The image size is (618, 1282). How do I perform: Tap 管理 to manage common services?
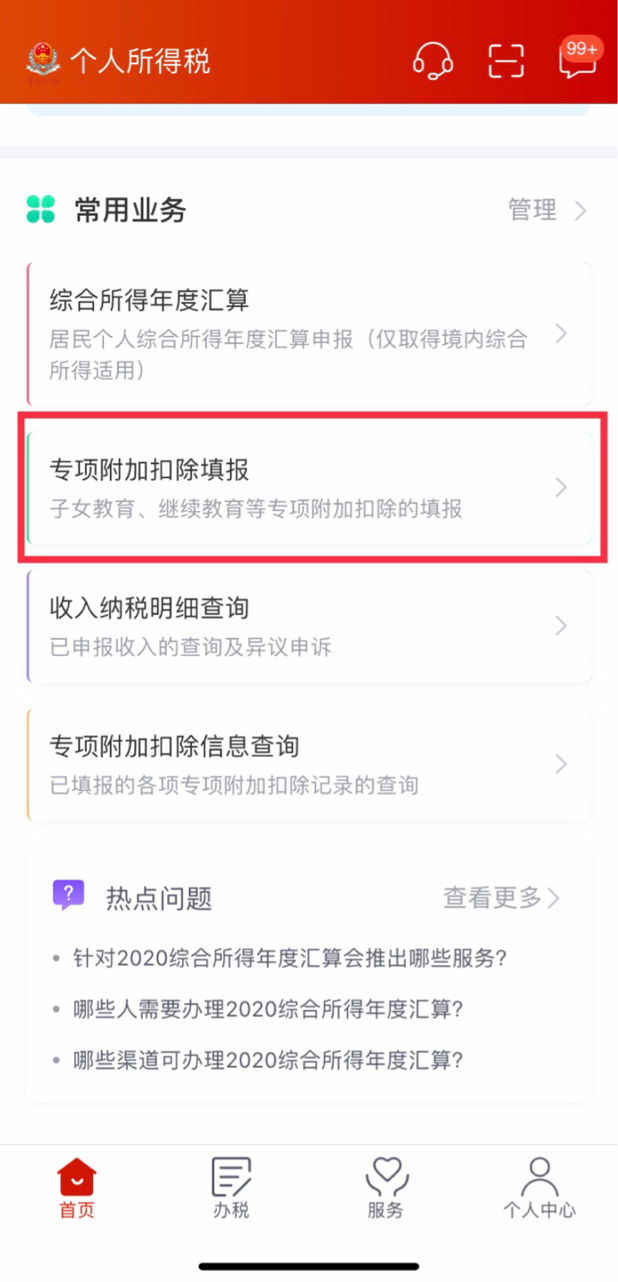point(547,210)
